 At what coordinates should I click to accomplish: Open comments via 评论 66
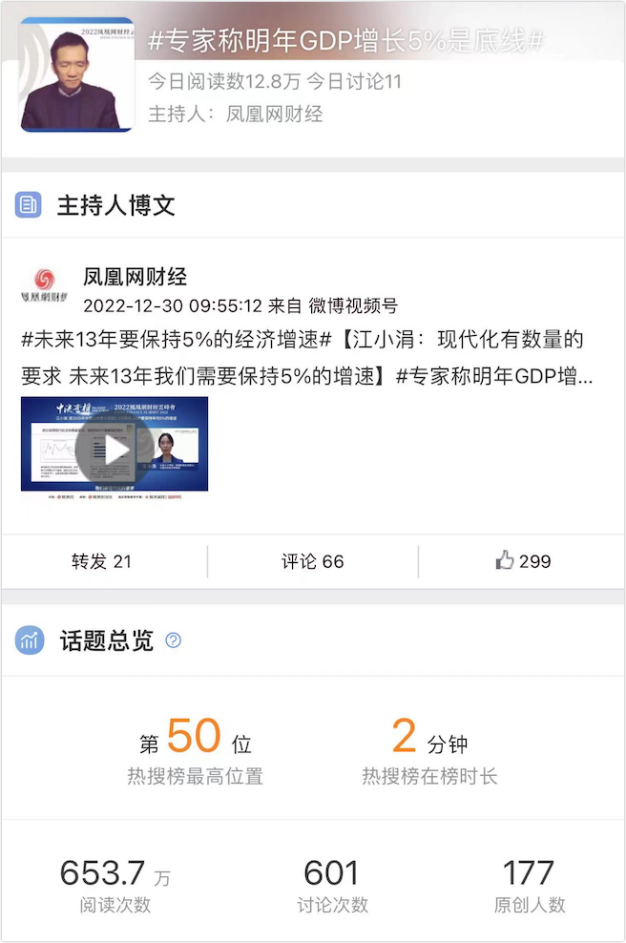312,562
